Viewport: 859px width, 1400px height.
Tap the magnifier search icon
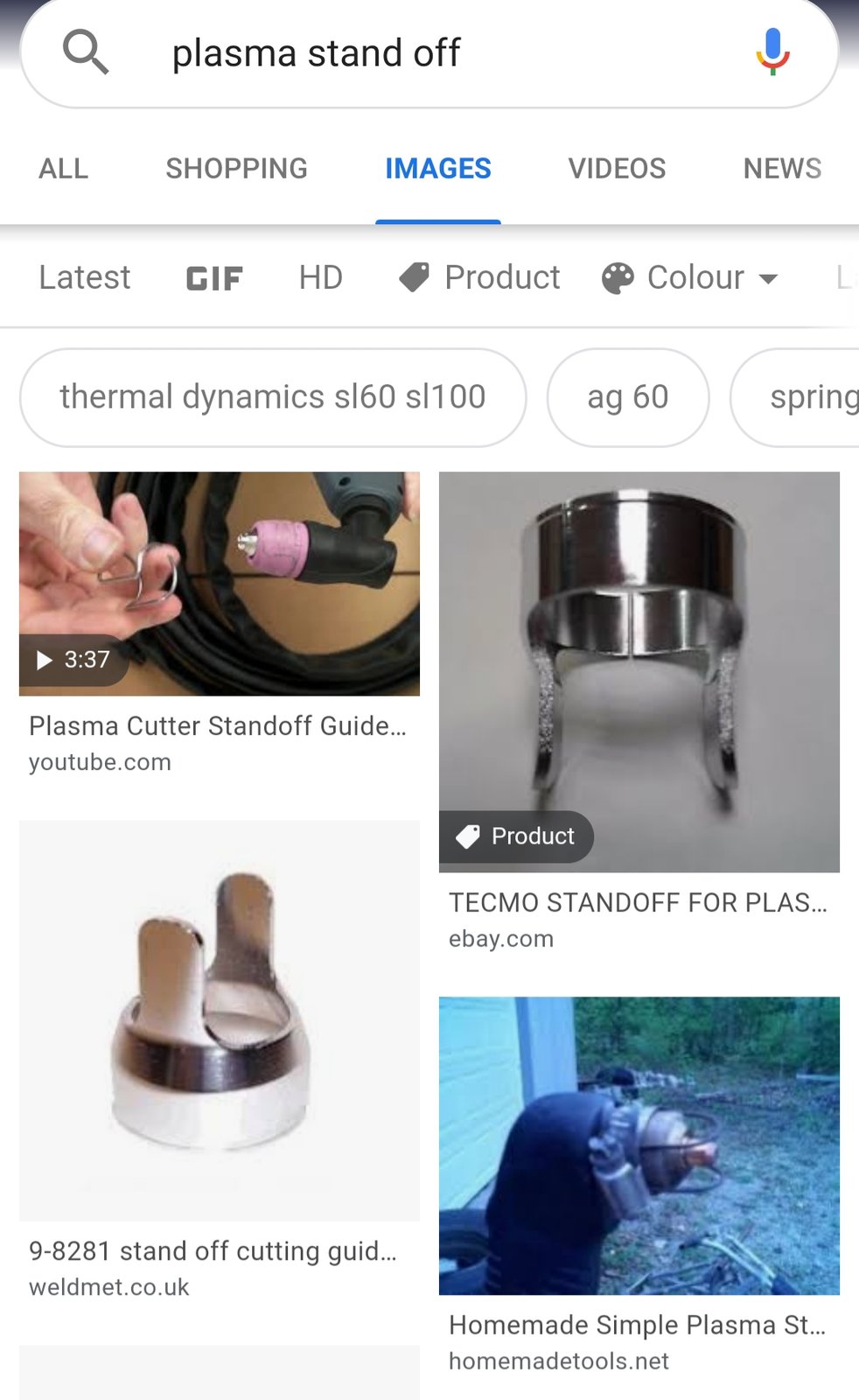(x=86, y=52)
